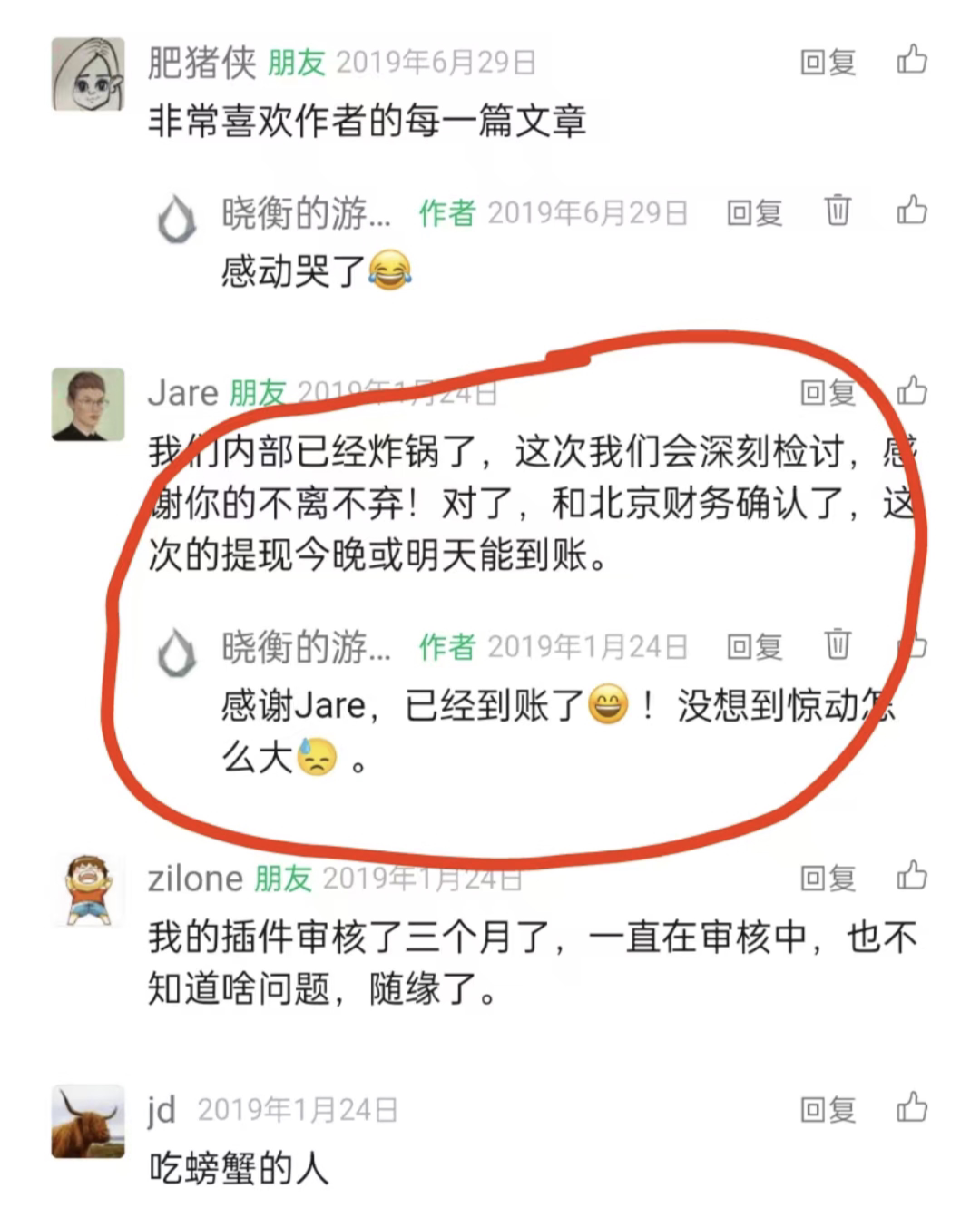Screen dimensions: 980x1218
Task: Reply to author's 感谢Jare comment
Action: click(754, 646)
